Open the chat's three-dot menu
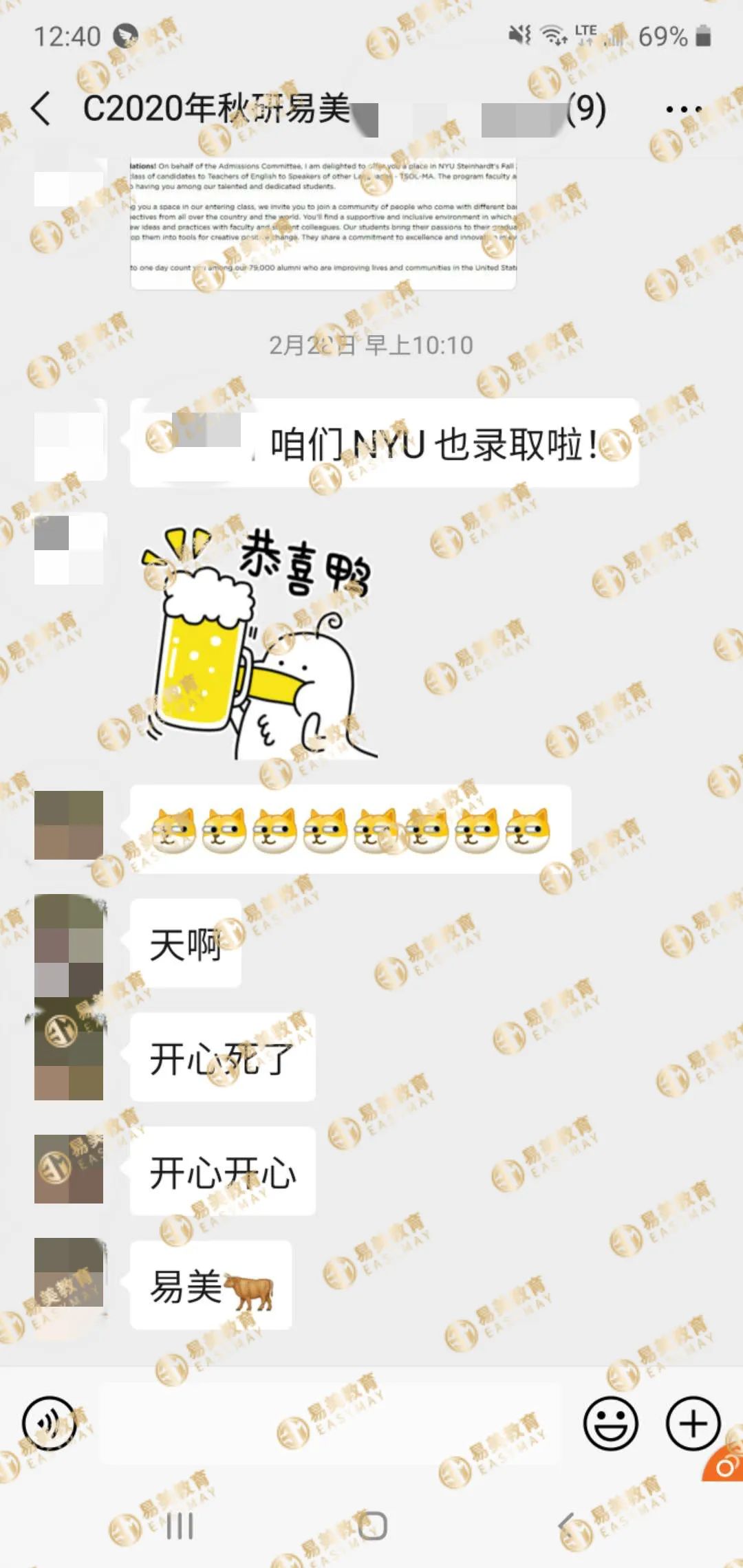743x1568 pixels. (x=683, y=109)
